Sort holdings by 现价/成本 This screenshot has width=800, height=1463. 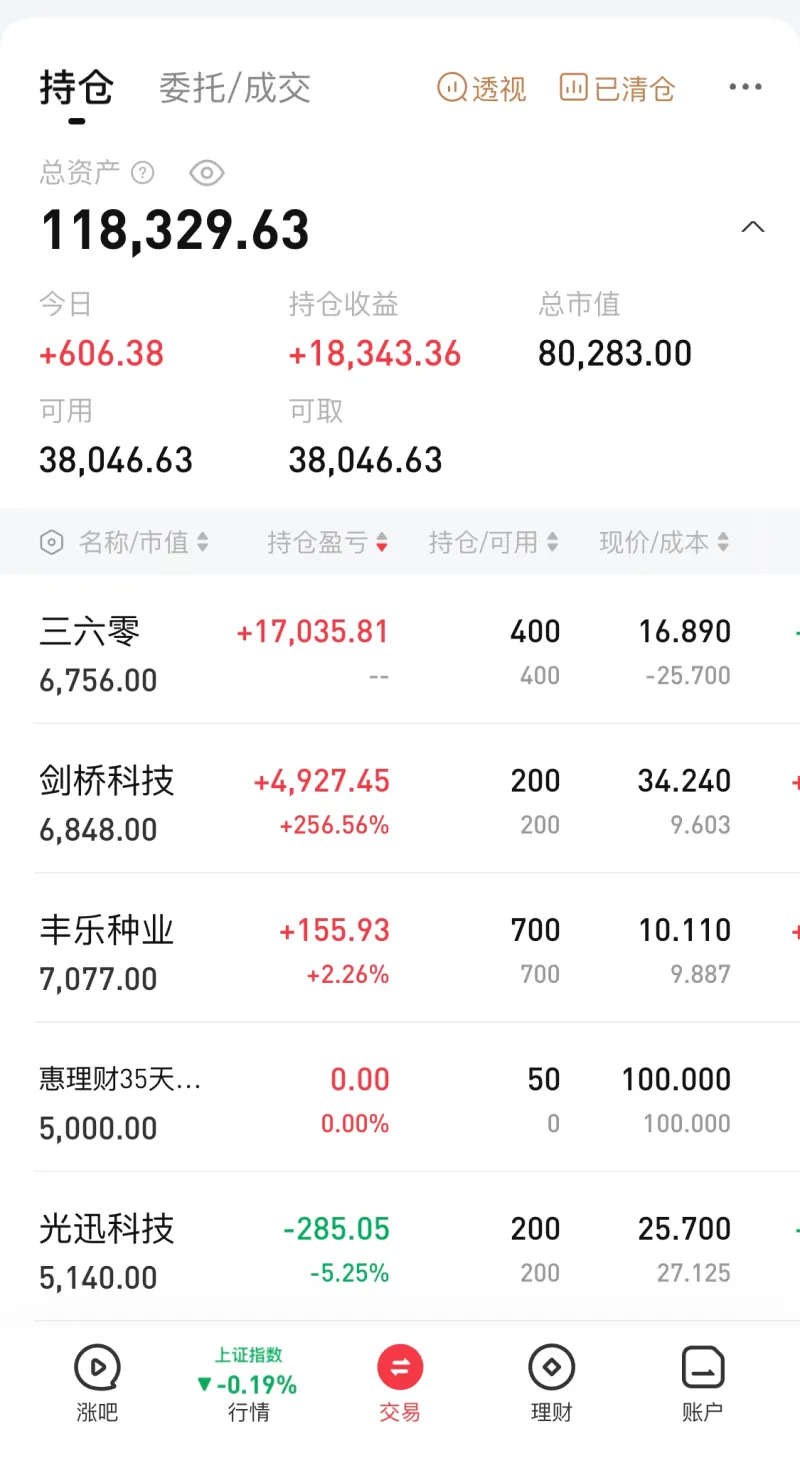tap(664, 542)
